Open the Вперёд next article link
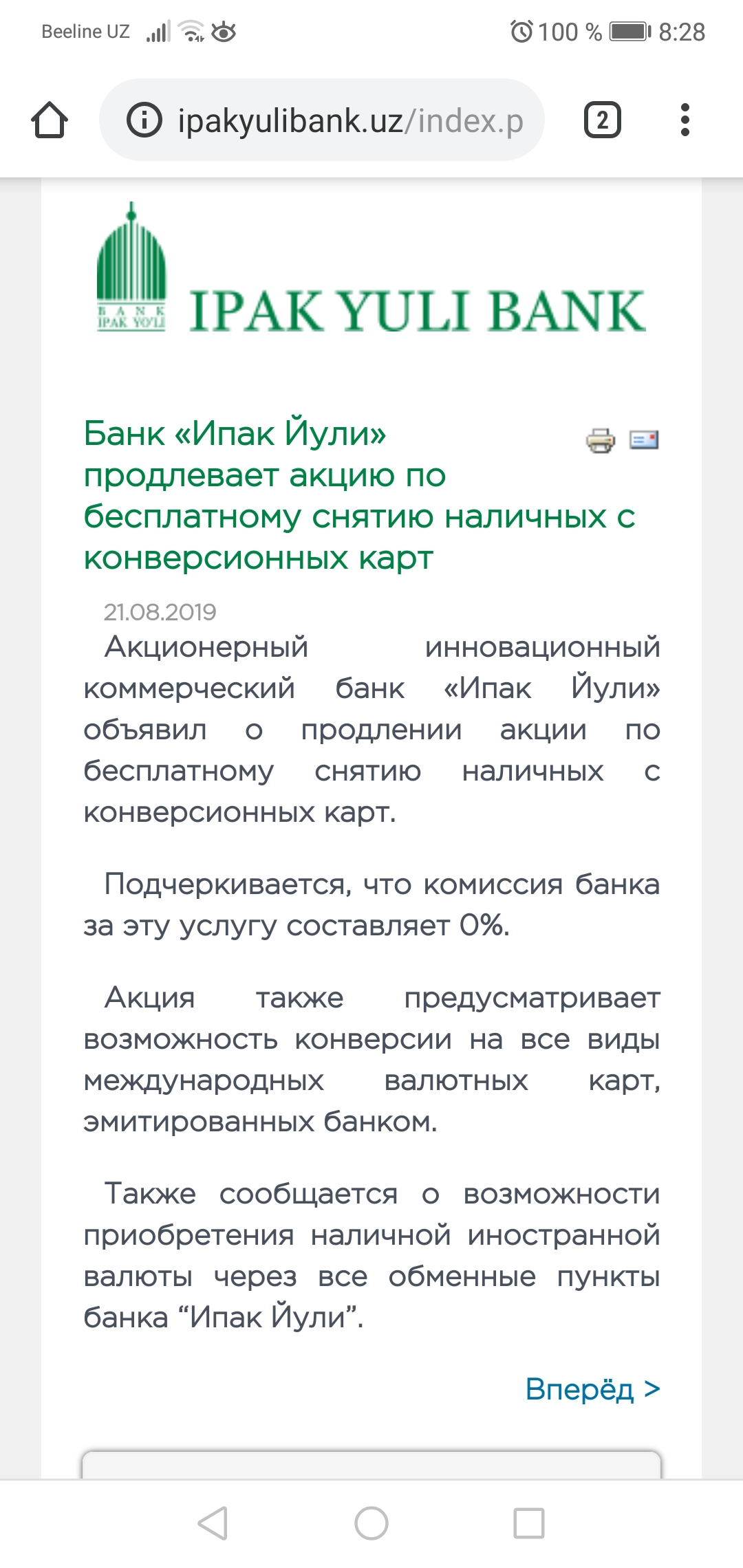Screen dimensions: 743x1568 [592, 1389]
